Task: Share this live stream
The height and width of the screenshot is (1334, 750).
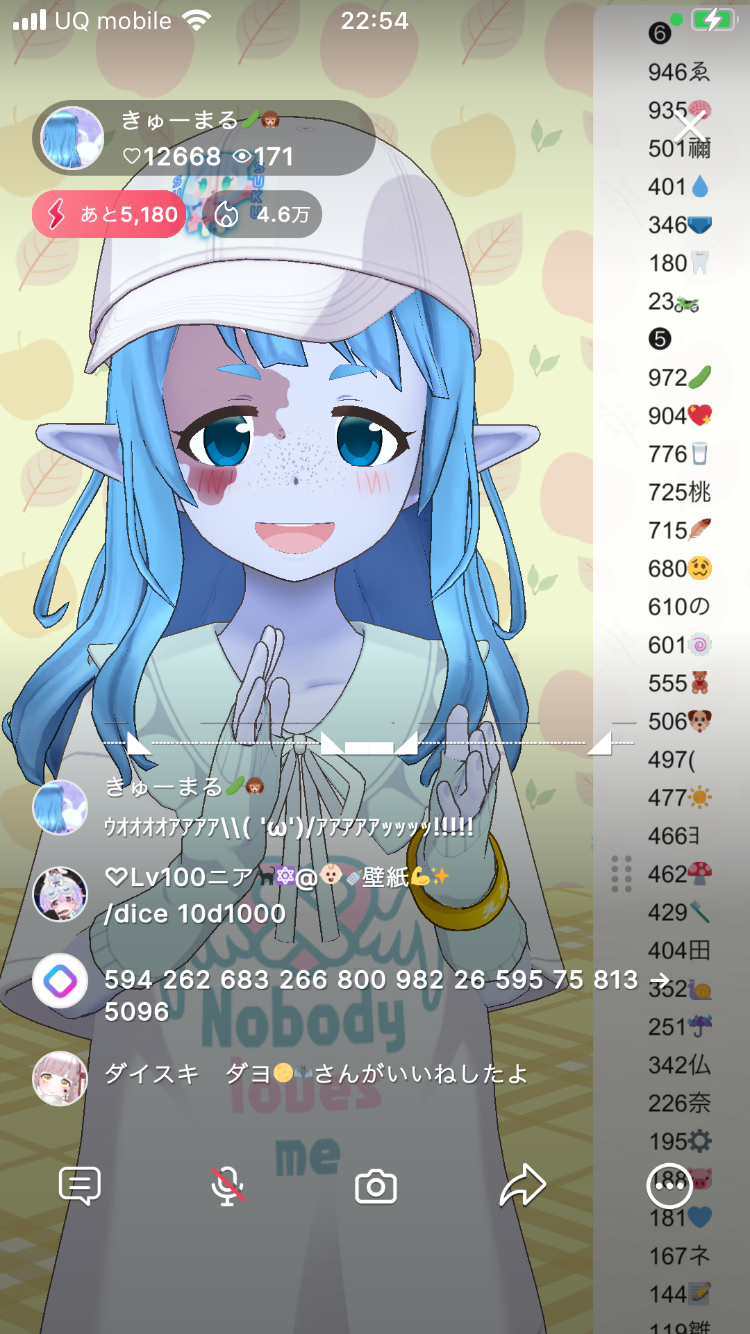Action: pos(522,1186)
